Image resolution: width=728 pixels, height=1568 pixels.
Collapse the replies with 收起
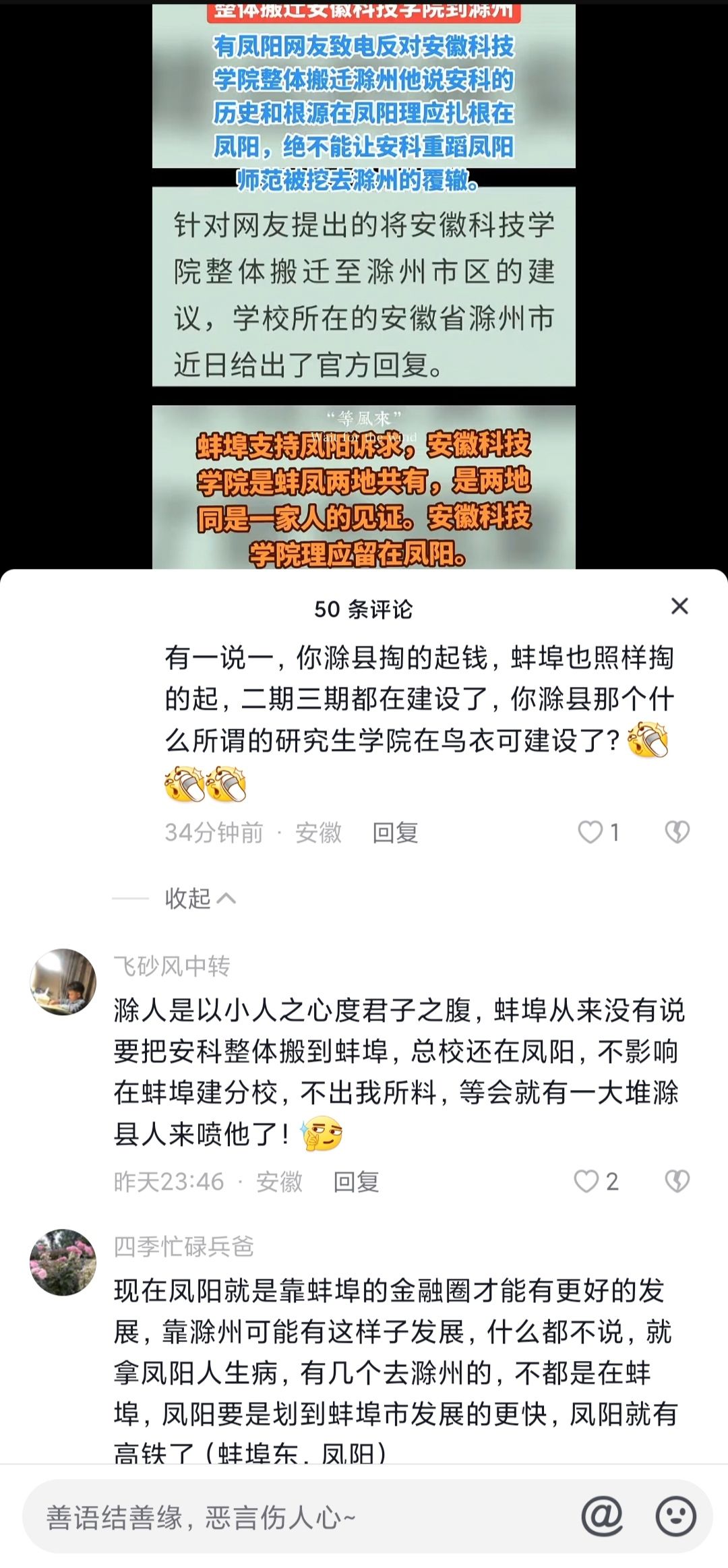200,899
